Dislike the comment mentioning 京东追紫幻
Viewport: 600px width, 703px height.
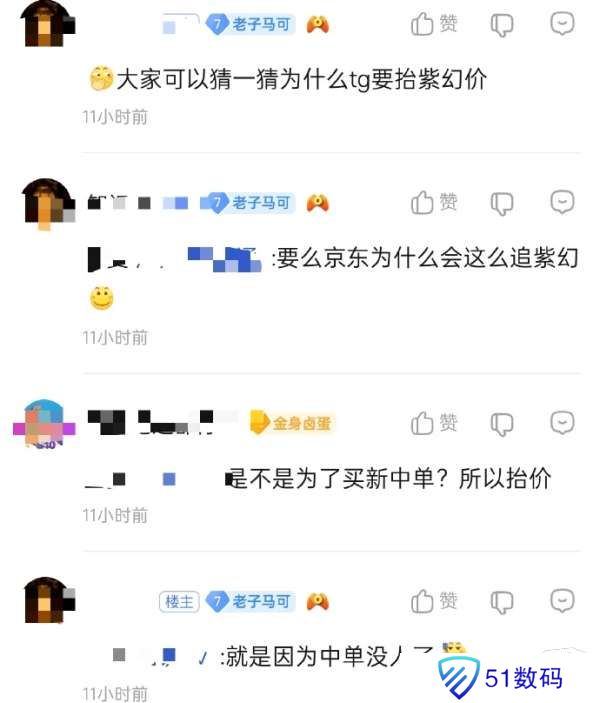coord(502,203)
